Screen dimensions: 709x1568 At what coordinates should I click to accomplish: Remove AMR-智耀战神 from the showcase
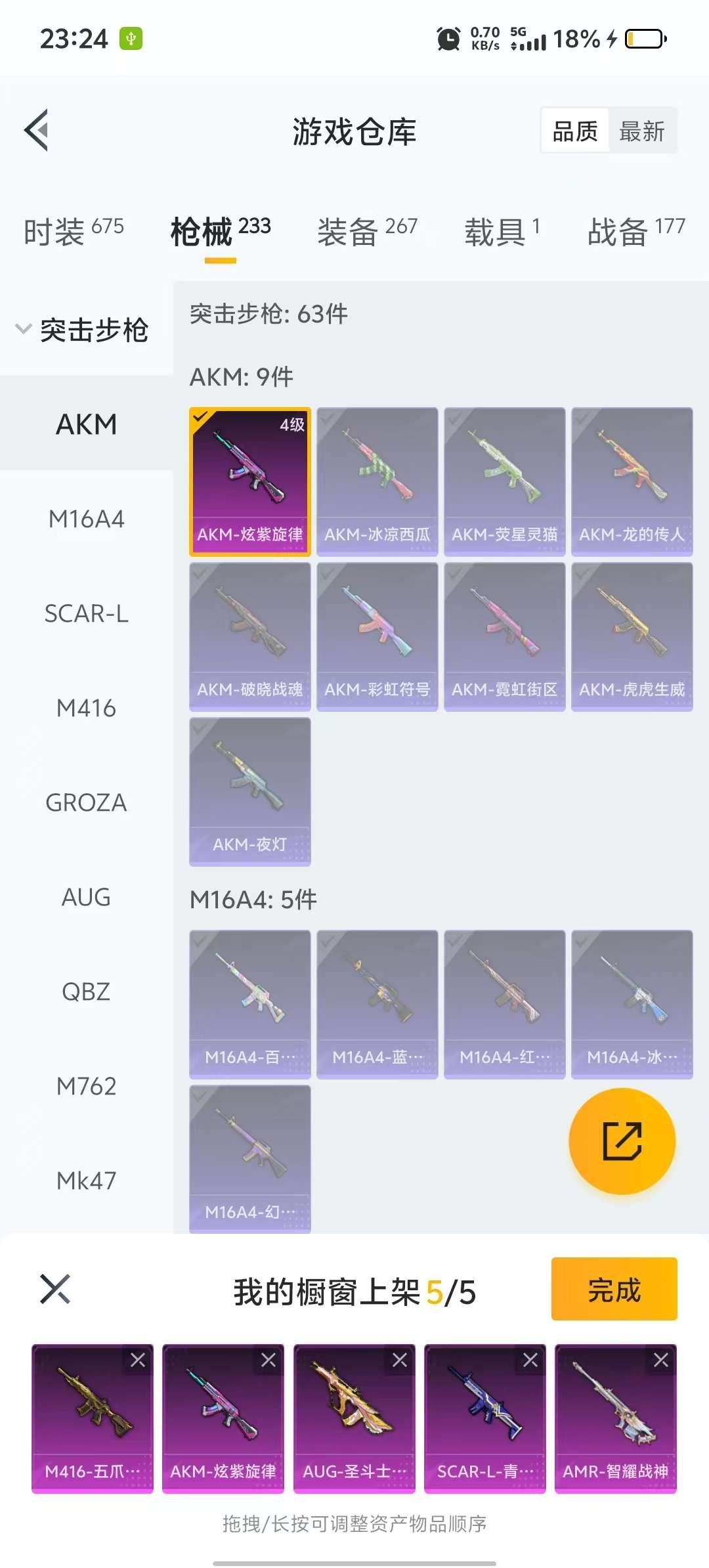click(x=661, y=1360)
